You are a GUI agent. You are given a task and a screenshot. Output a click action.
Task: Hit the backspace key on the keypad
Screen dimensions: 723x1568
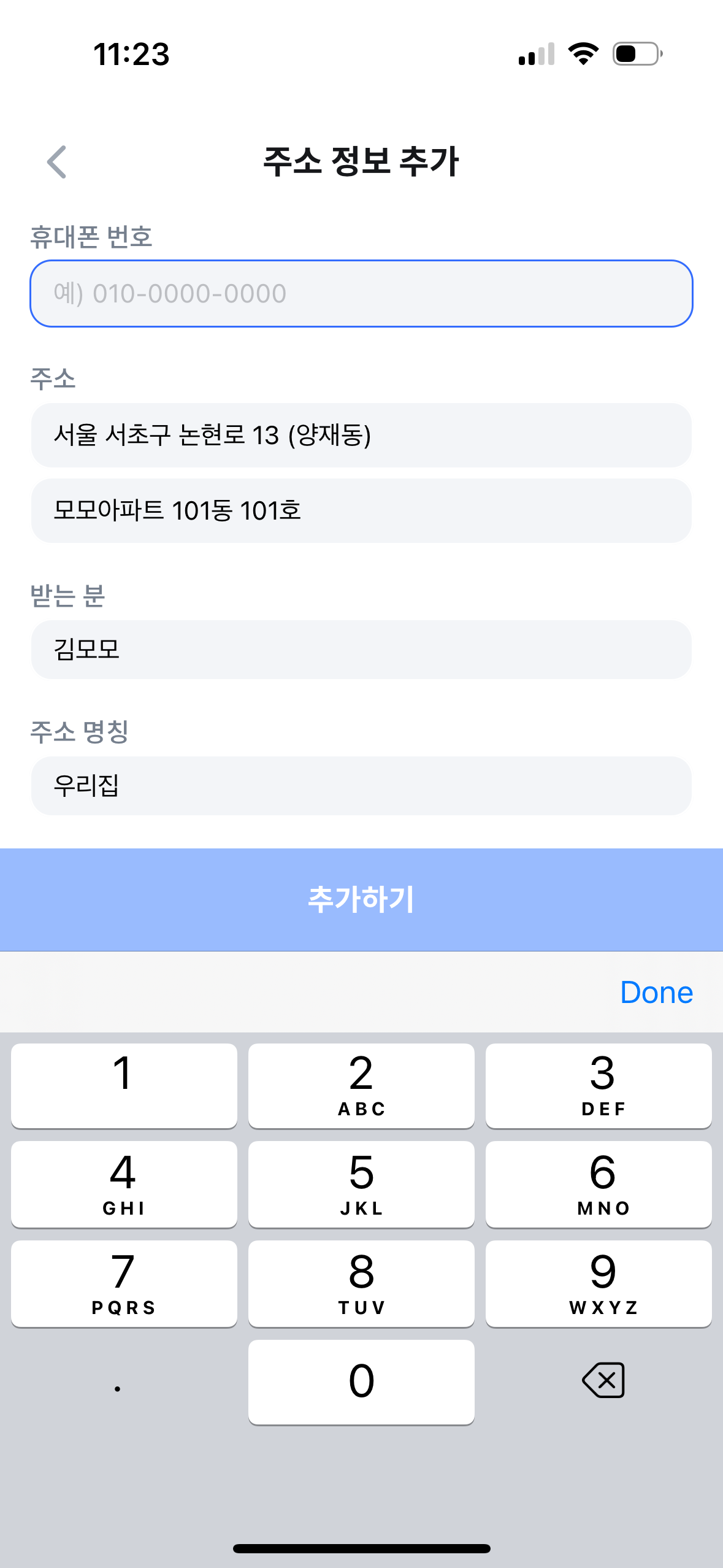pyautogui.click(x=603, y=1380)
